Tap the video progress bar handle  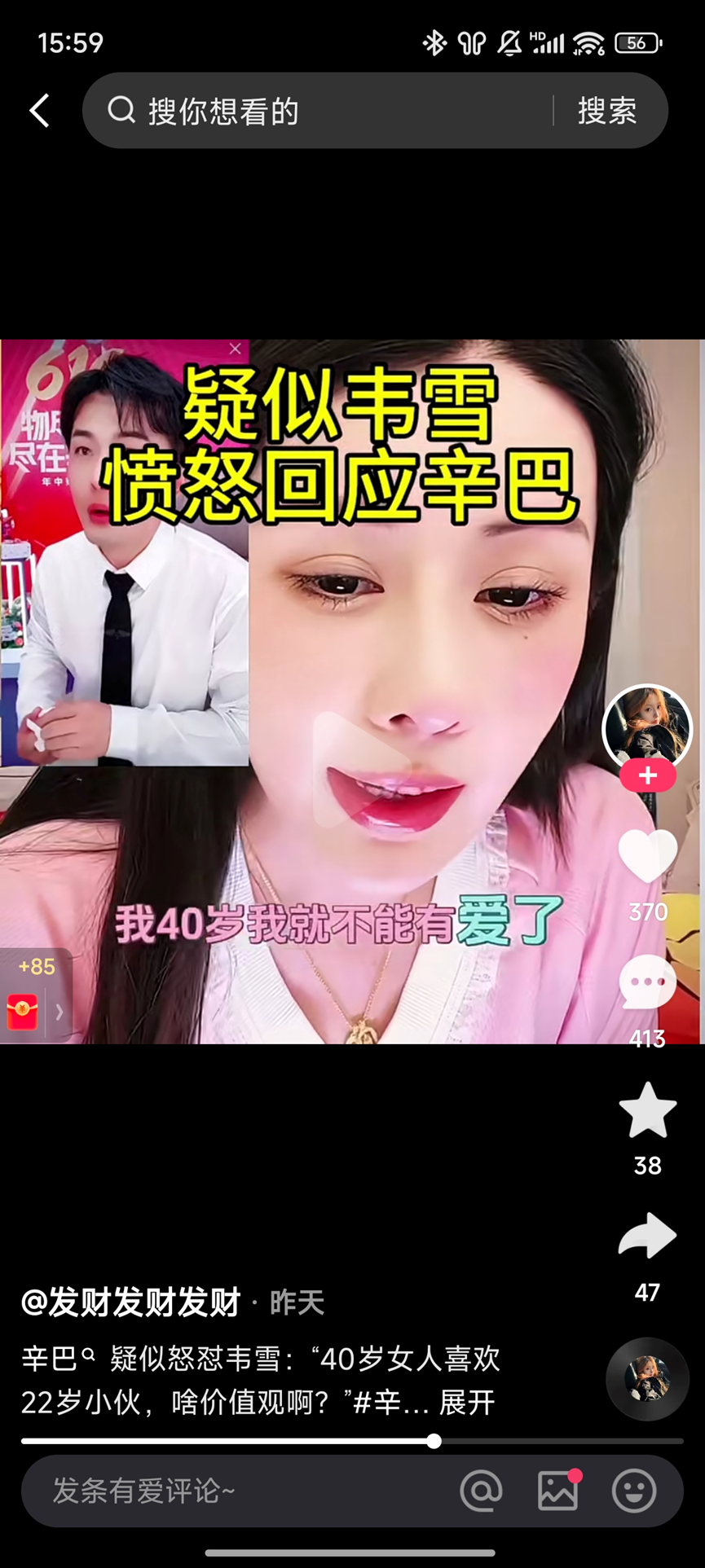pyautogui.click(x=434, y=1441)
